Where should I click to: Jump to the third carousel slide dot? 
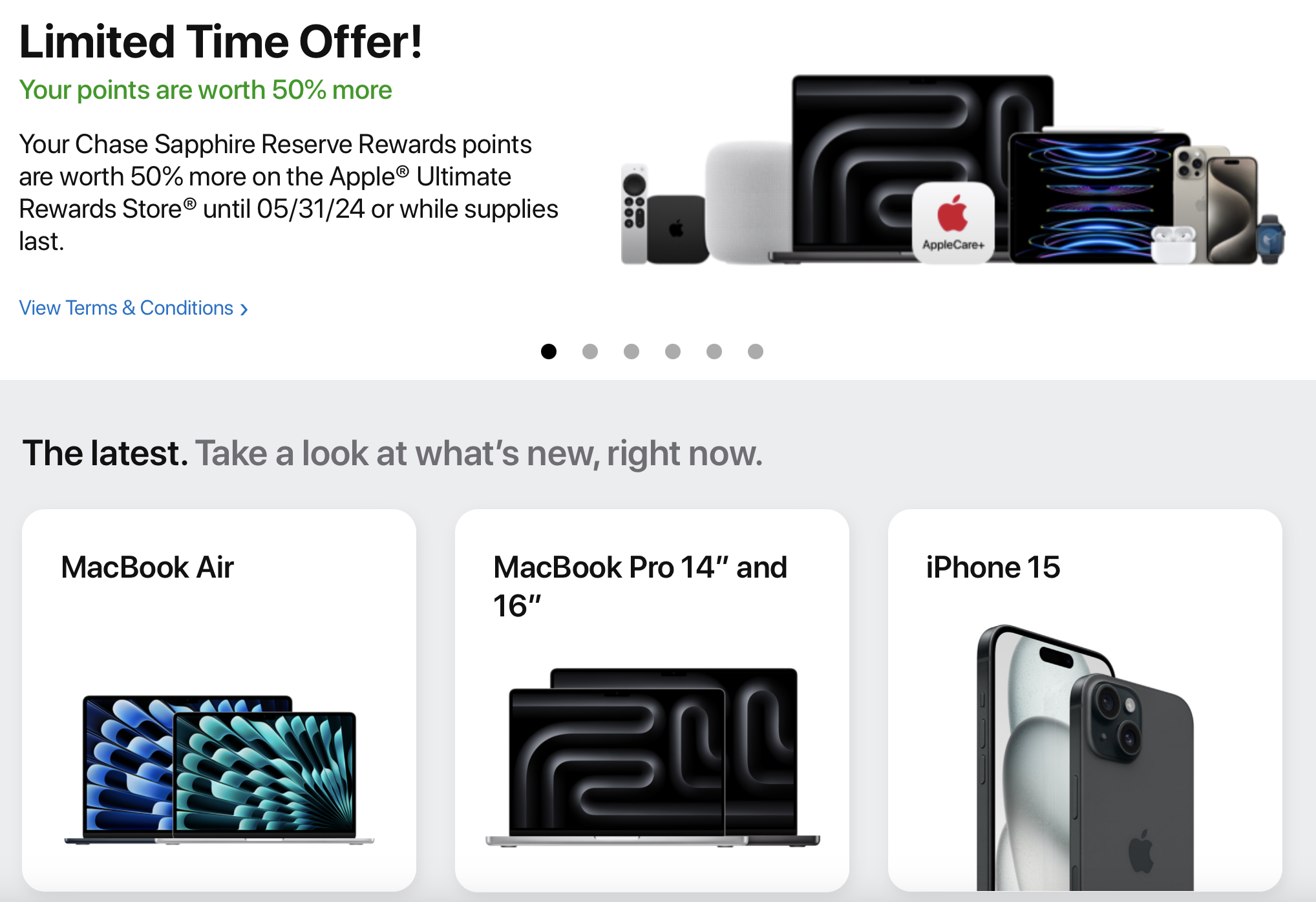pyautogui.click(x=631, y=351)
